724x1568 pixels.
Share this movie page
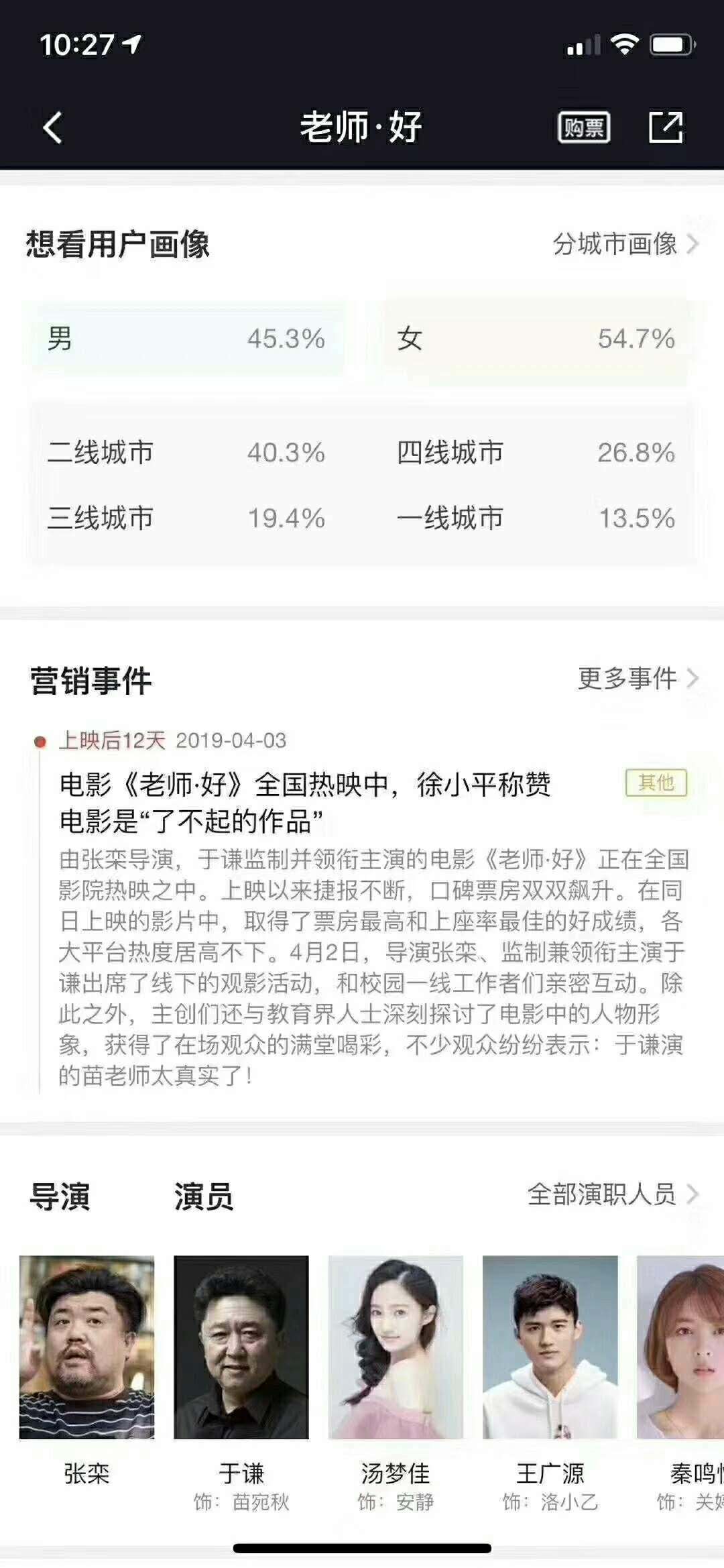pos(666,127)
